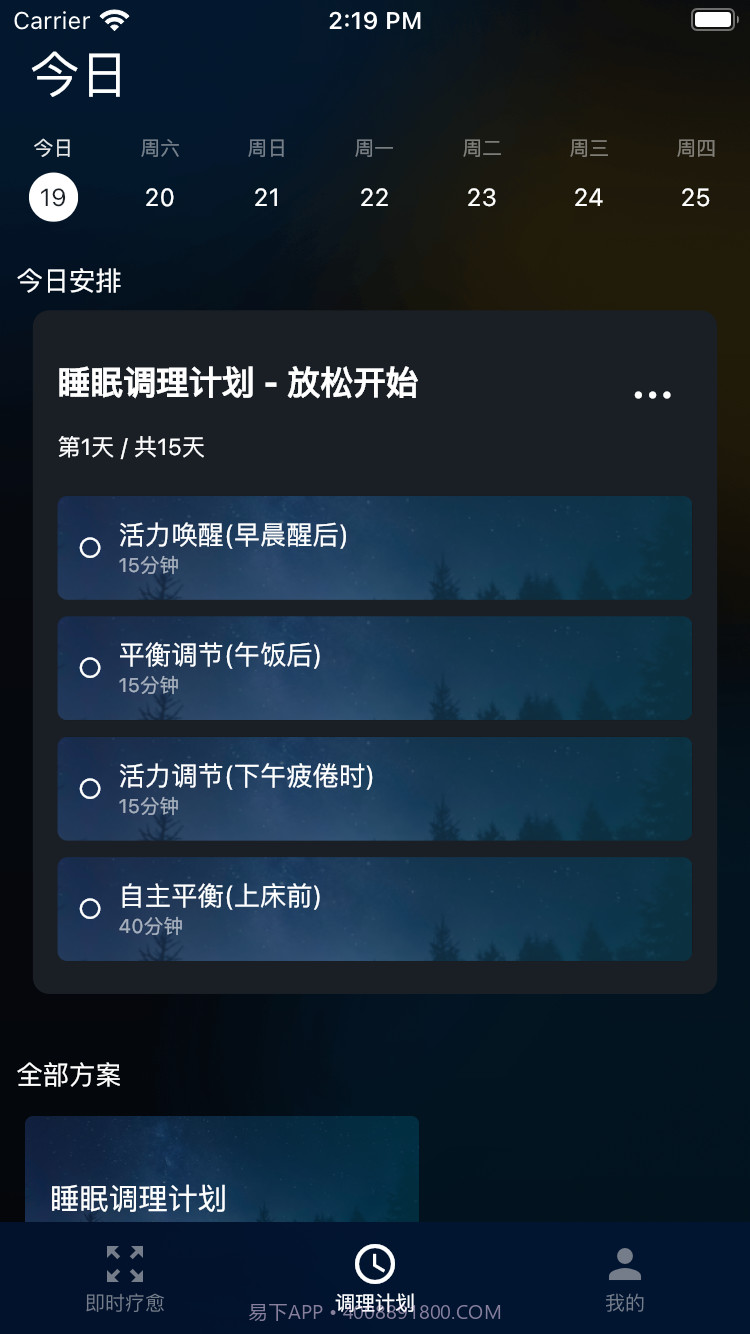Viewport: 750px width, 1334px height.
Task: Choose Thursday 25 from date strip
Action: coord(695,197)
